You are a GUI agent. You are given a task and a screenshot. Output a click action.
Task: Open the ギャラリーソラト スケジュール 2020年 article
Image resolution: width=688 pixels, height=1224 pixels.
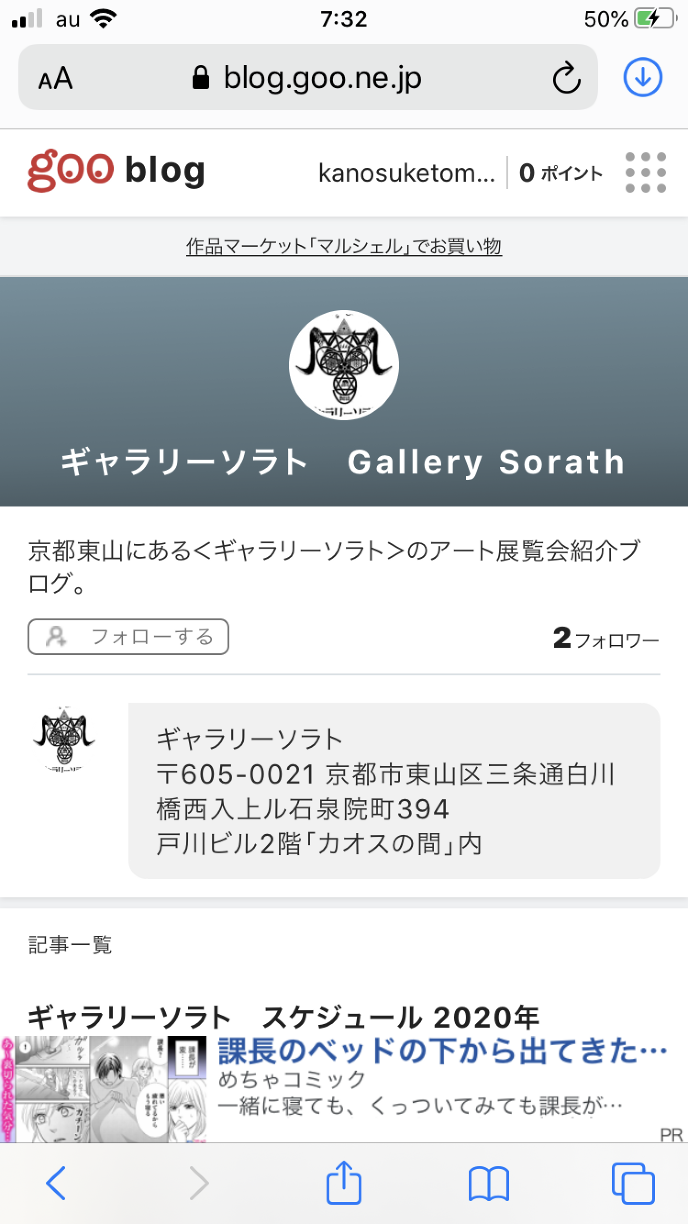coord(283,1018)
